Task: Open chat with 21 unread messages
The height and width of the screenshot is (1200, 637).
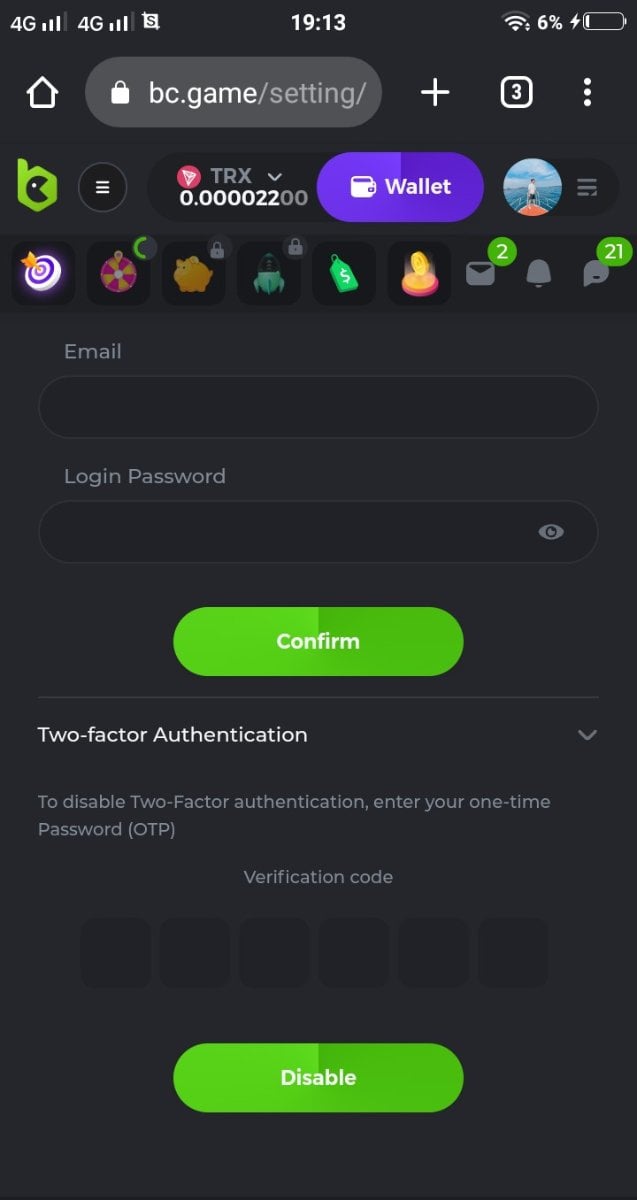Action: pyautogui.click(x=596, y=273)
